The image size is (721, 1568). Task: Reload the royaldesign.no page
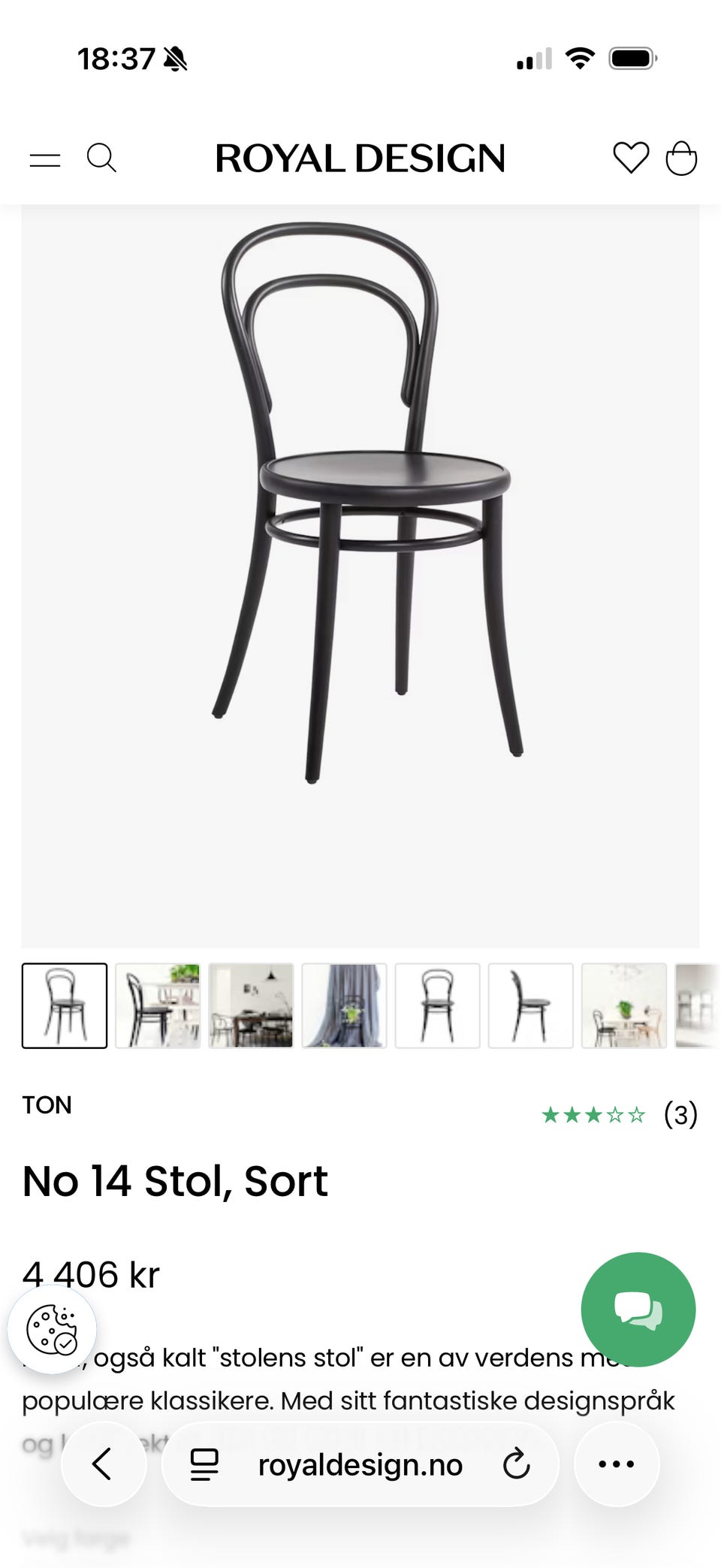tap(516, 1464)
